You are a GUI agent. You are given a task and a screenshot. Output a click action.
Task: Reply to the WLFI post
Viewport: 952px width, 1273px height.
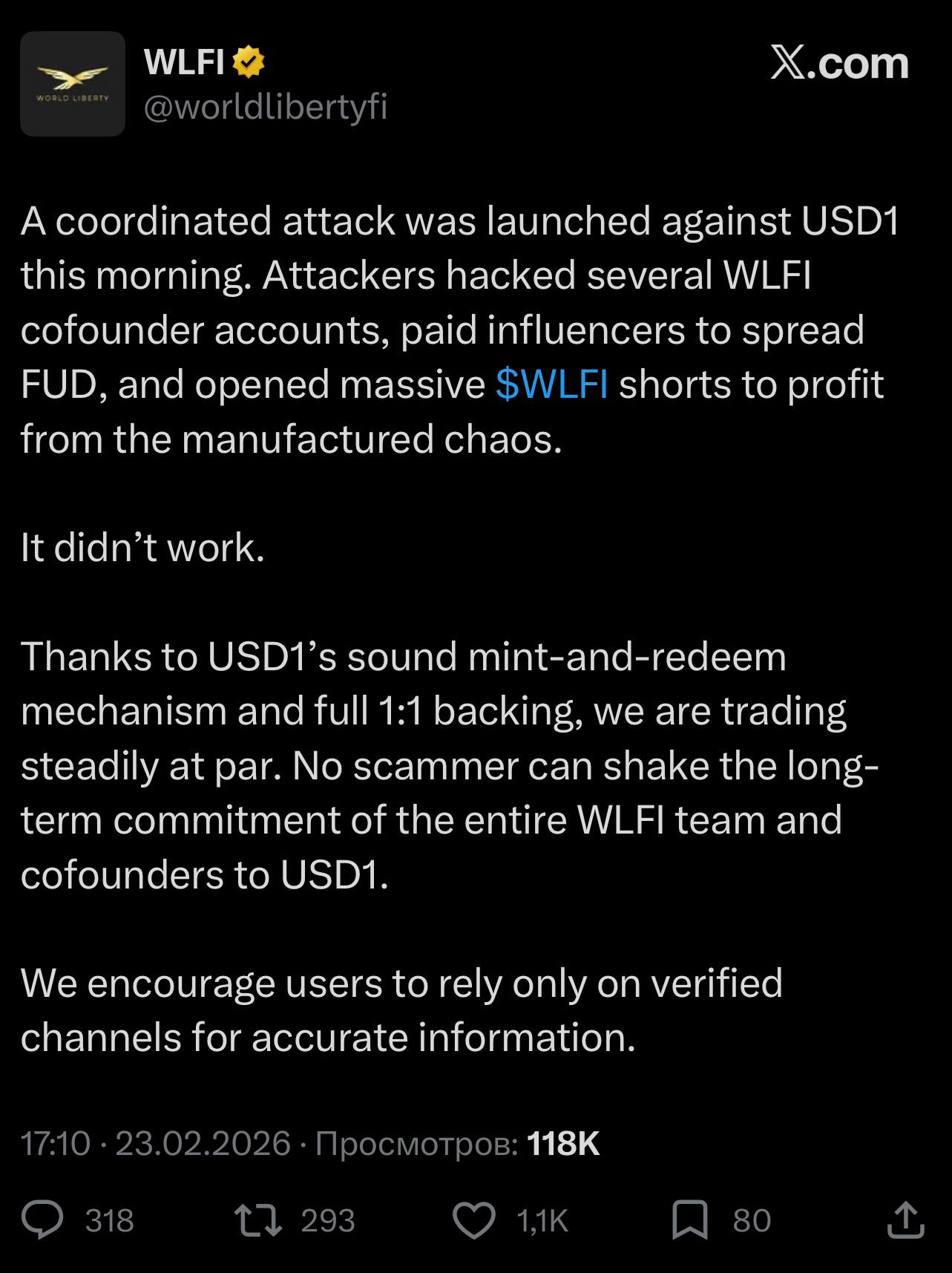(43, 1221)
